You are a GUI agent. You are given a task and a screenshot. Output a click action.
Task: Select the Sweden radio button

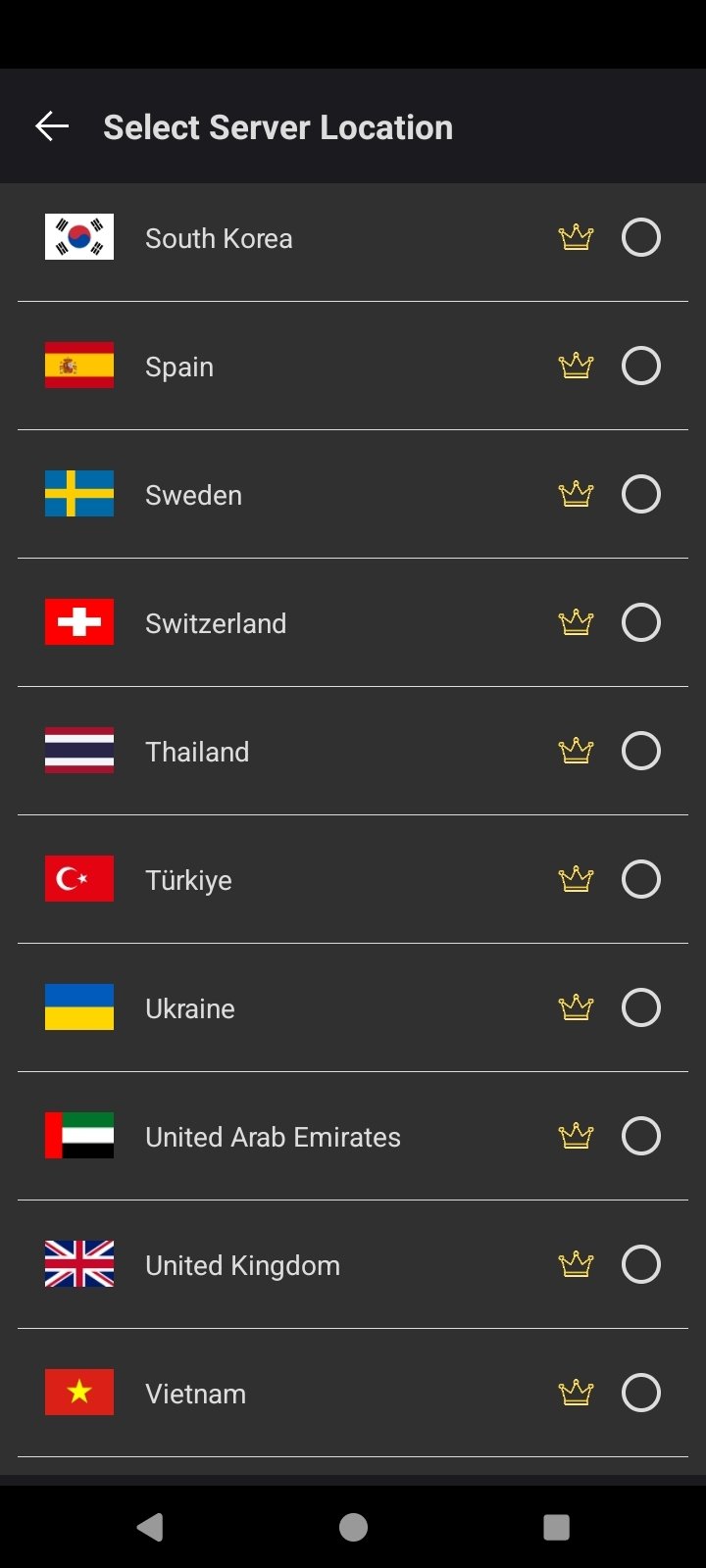641,494
